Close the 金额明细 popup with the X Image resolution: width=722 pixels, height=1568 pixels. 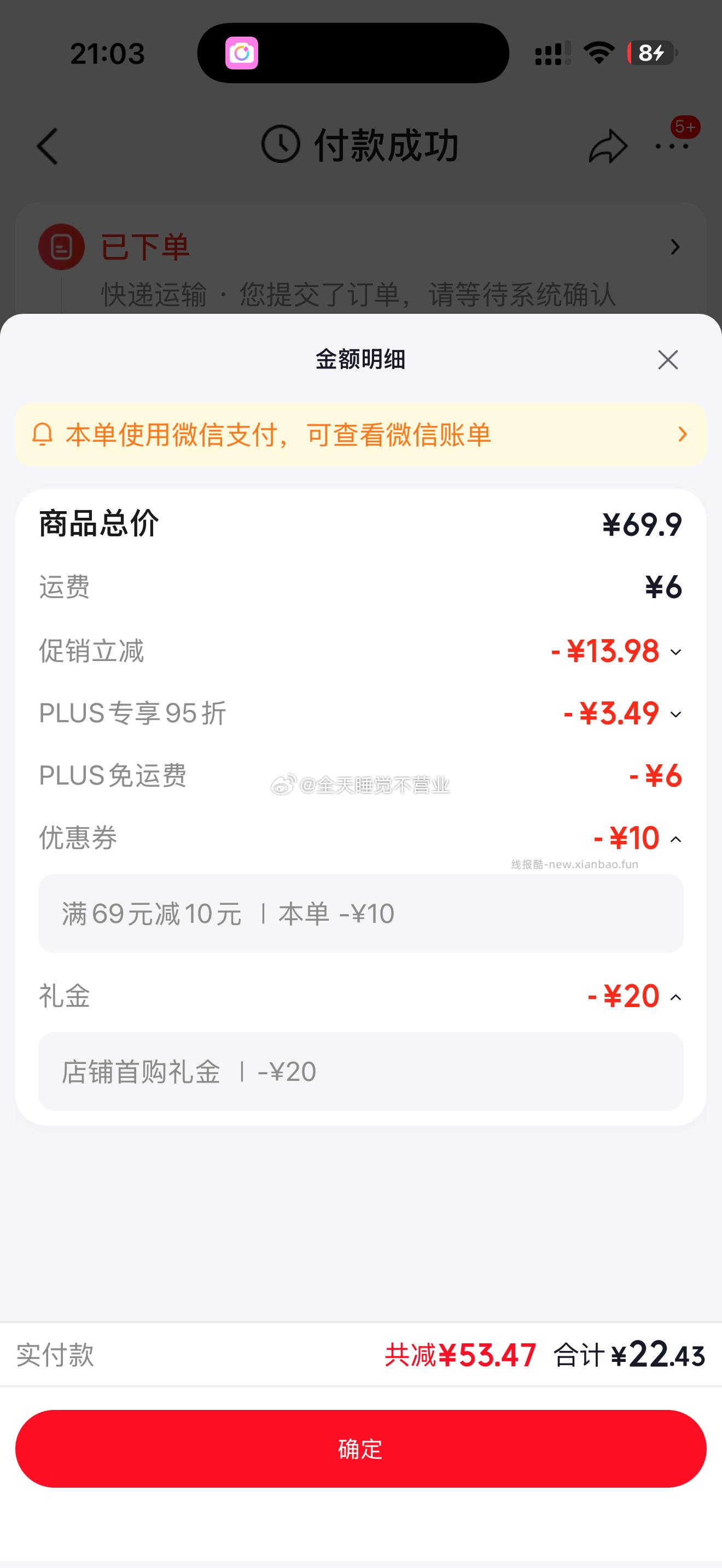(668, 360)
